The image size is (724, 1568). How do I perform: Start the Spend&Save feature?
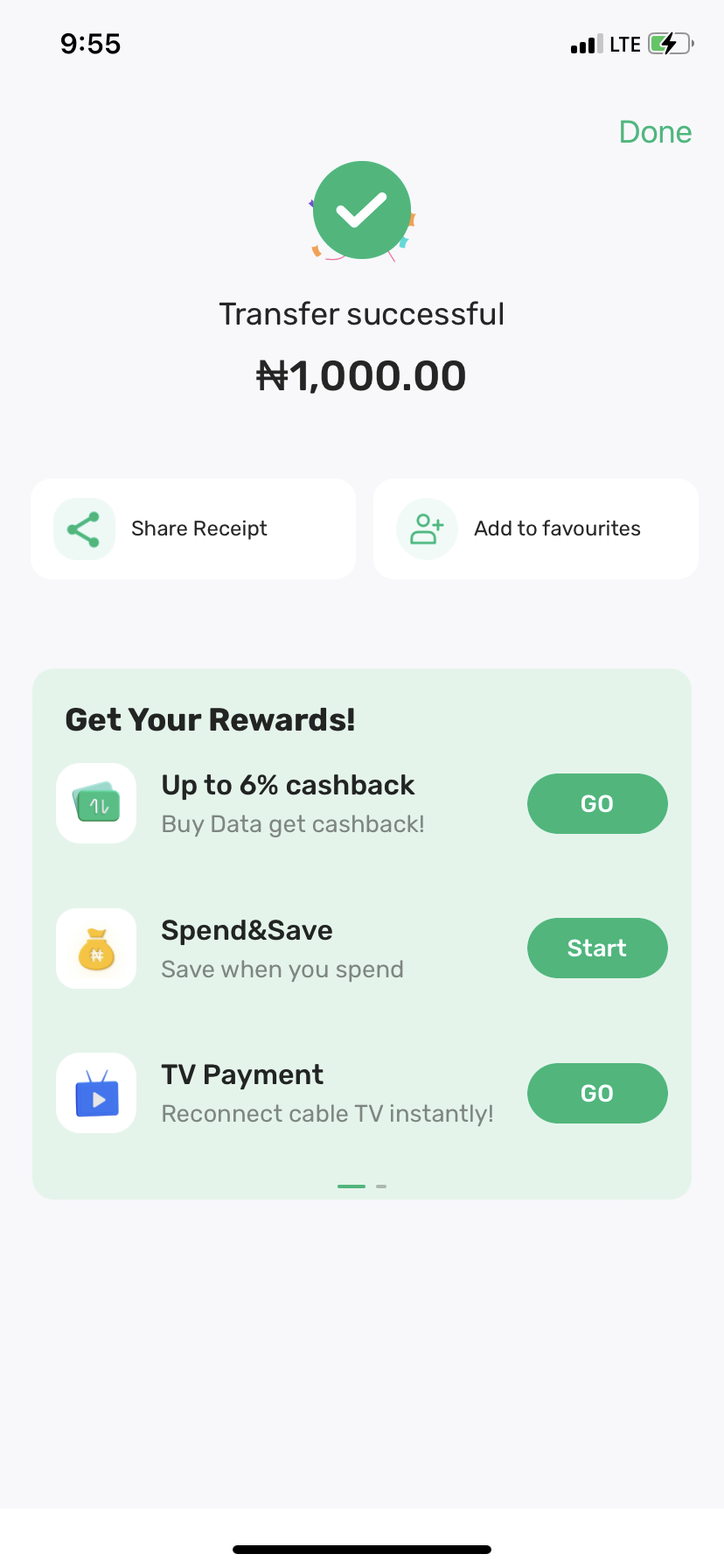tap(597, 948)
